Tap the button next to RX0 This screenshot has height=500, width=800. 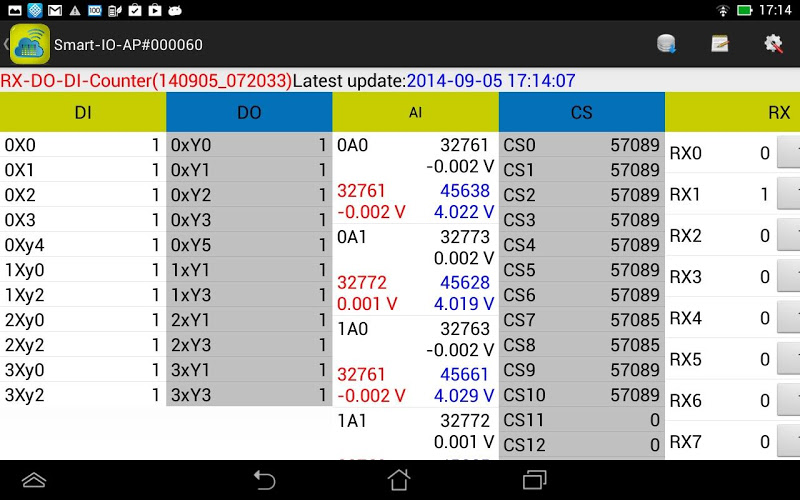(789, 153)
